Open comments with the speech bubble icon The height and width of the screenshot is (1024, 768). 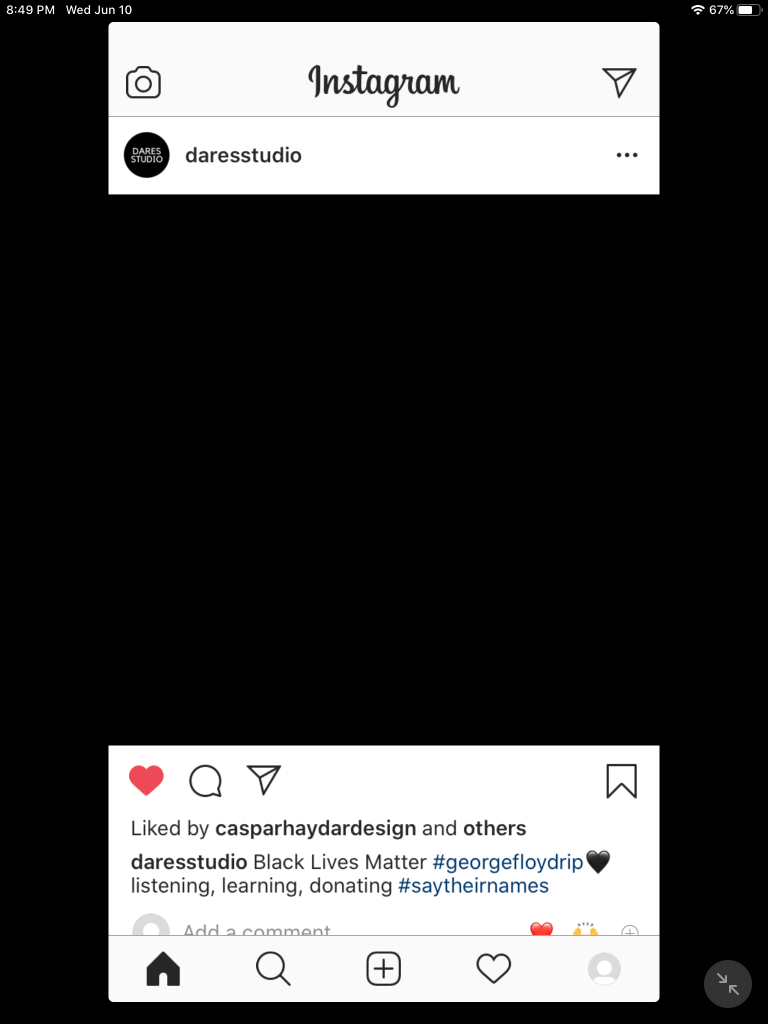click(205, 781)
